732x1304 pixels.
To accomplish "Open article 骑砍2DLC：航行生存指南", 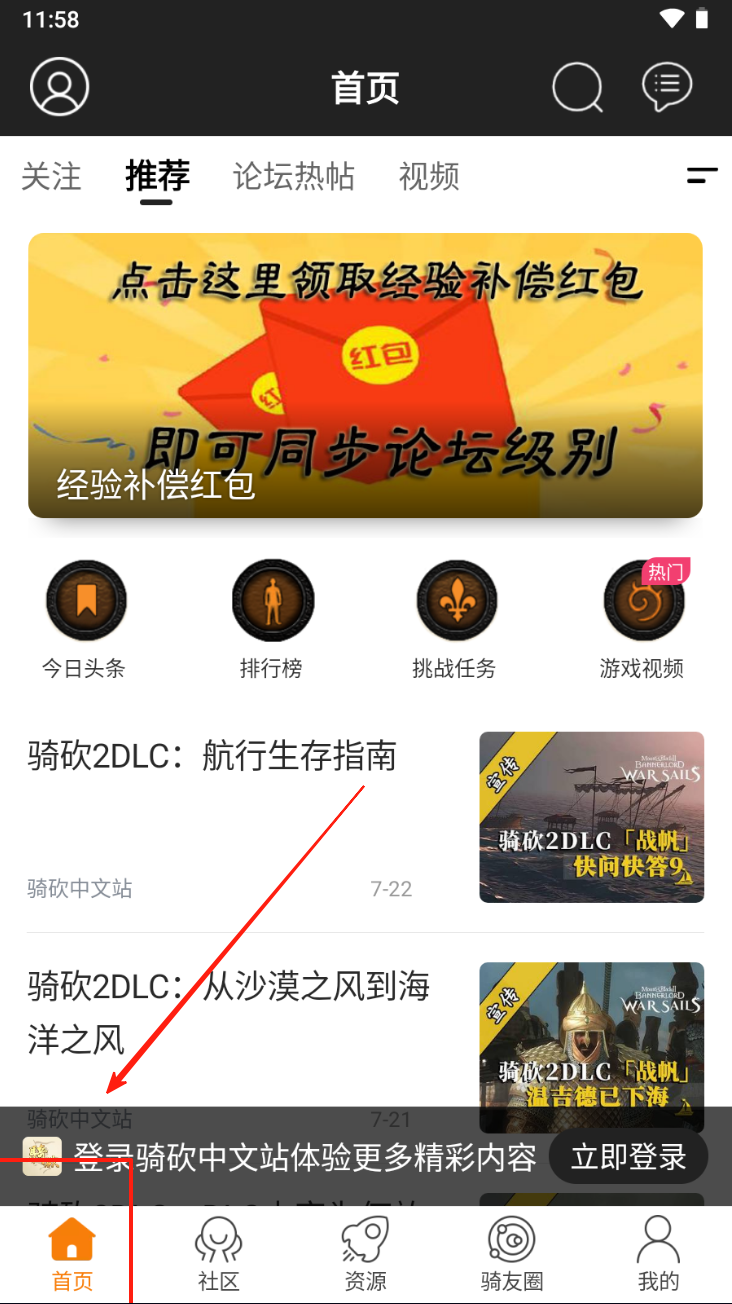I will 212,756.
